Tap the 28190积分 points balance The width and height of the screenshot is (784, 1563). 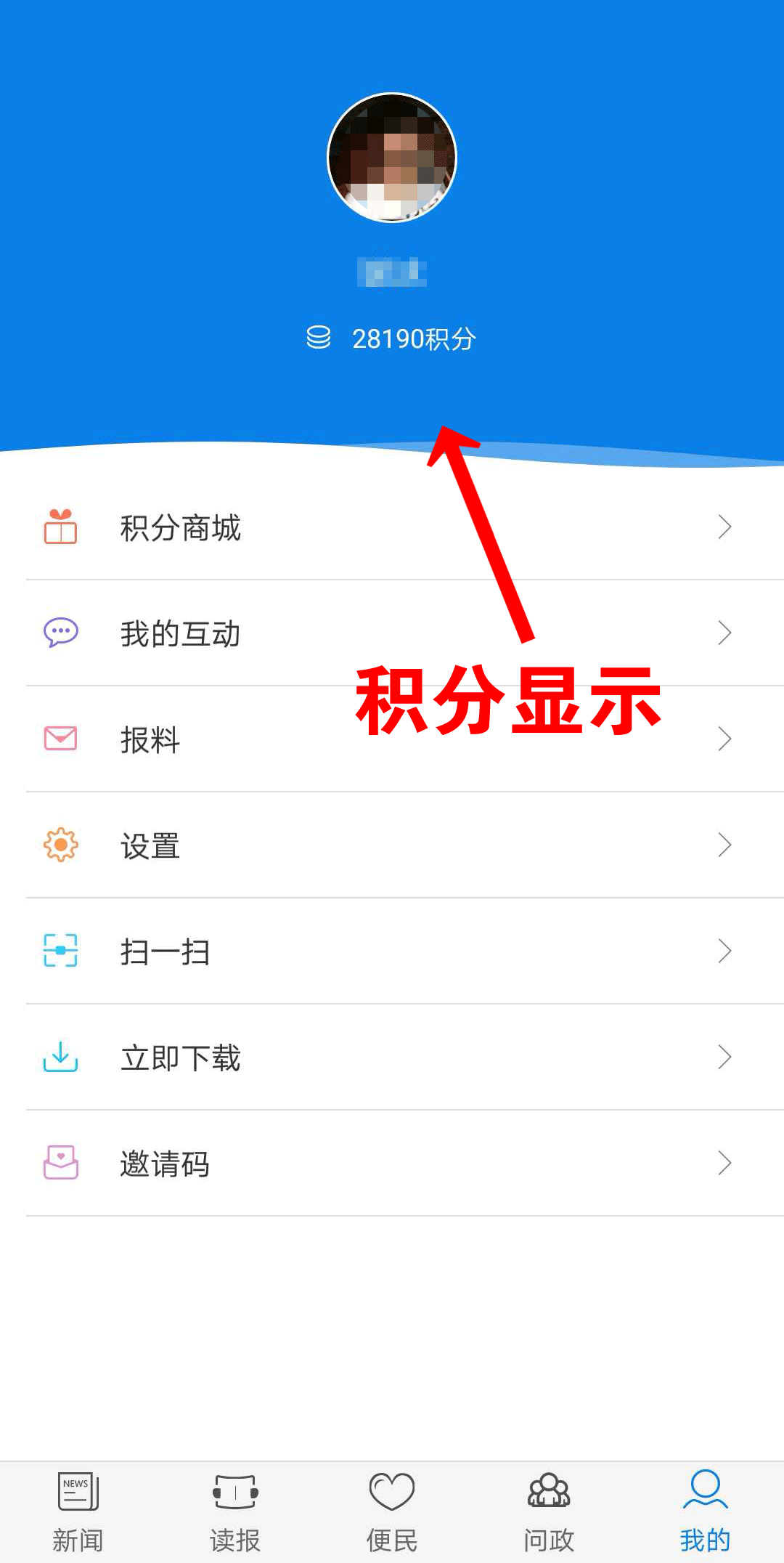pyautogui.click(x=392, y=338)
